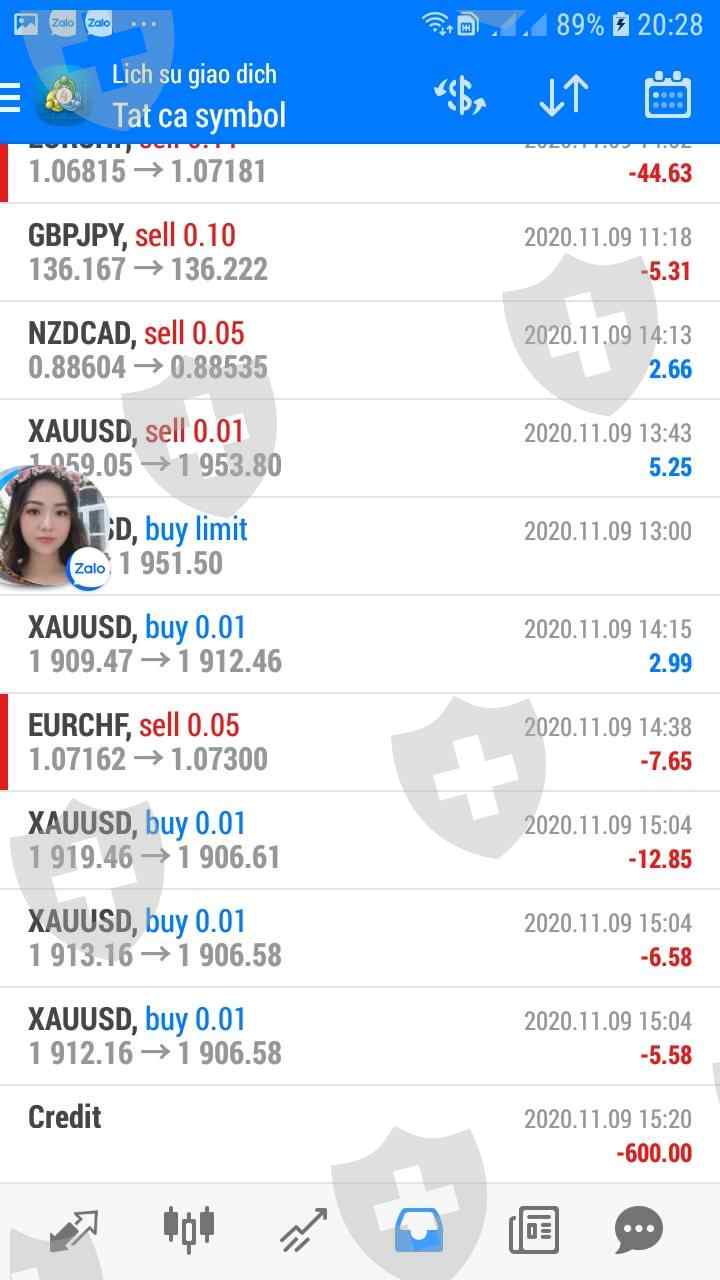Screen dimensions: 720x1280
Task: View XAUUSD buy opened at 1 919.46
Action: (360, 840)
